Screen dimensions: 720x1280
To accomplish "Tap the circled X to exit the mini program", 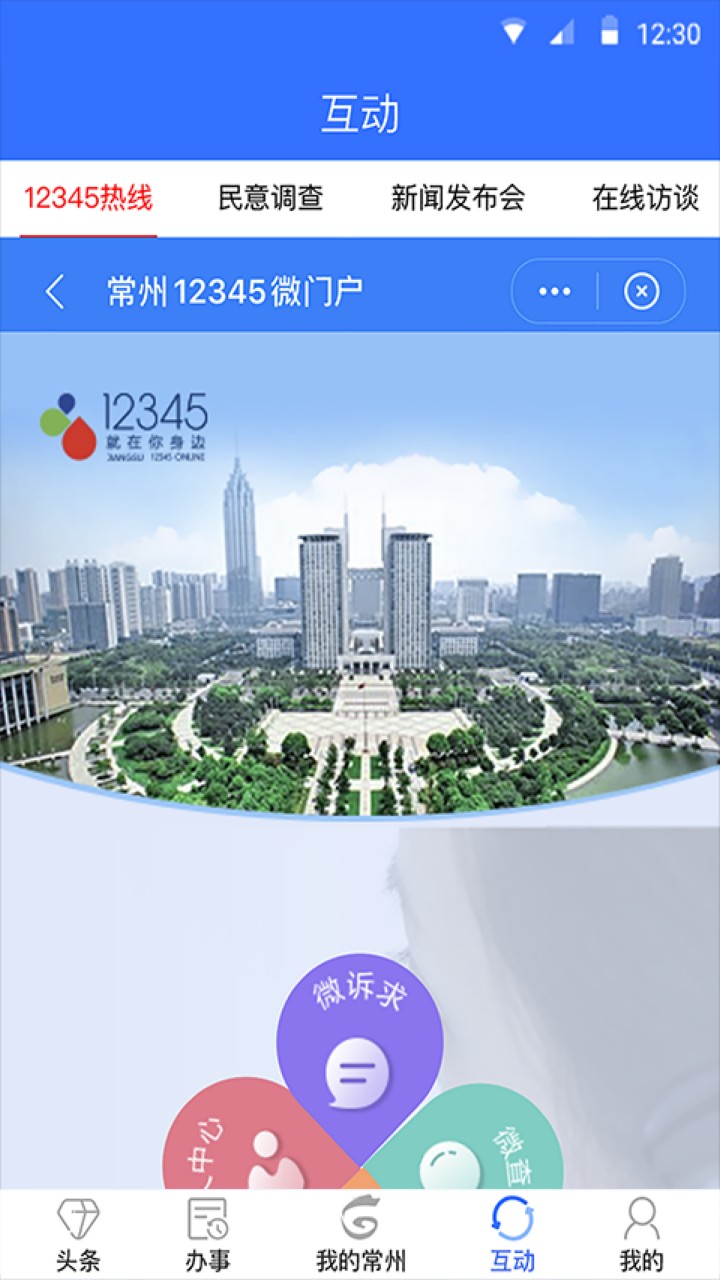I will pyautogui.click(x=641, y=291).
